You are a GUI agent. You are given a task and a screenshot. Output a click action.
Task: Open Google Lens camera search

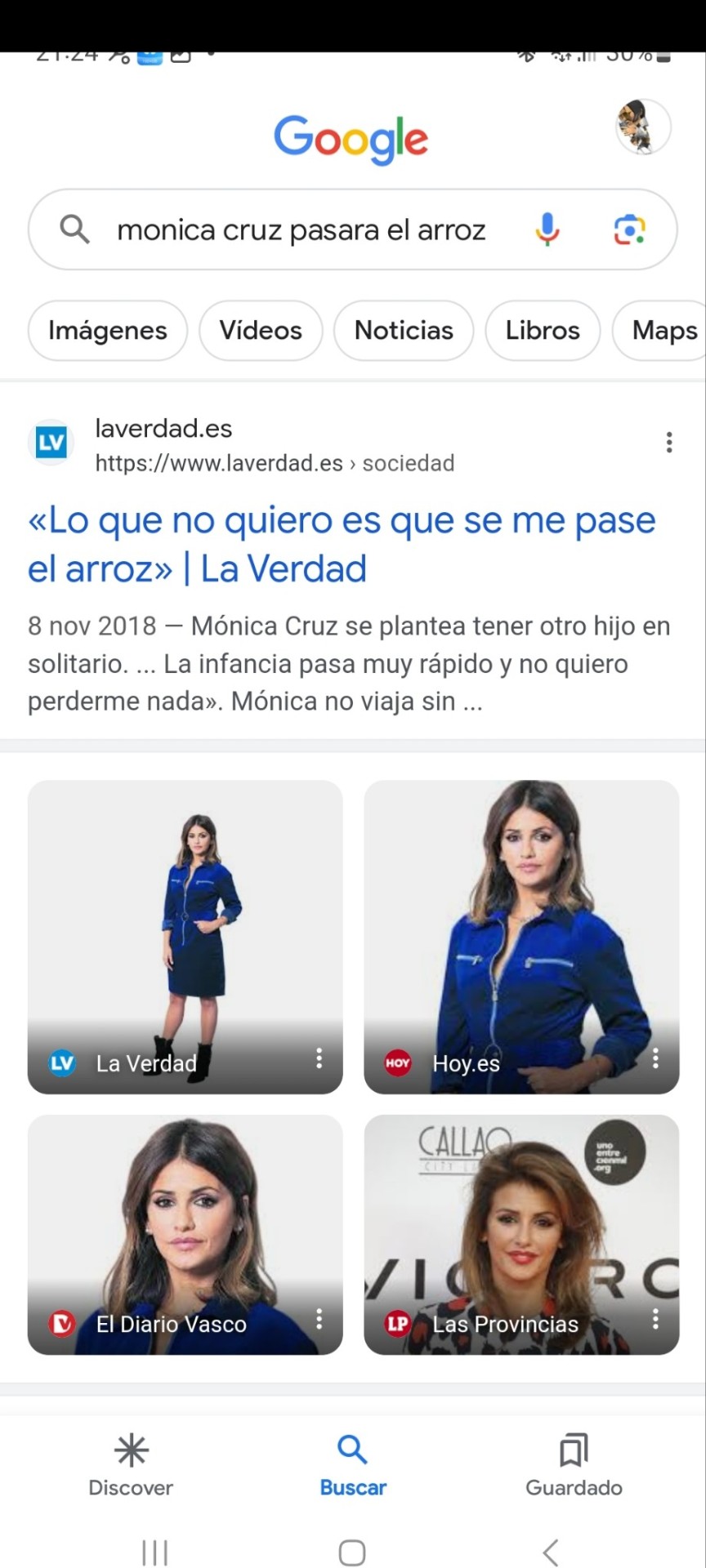[x=629, y=229]
